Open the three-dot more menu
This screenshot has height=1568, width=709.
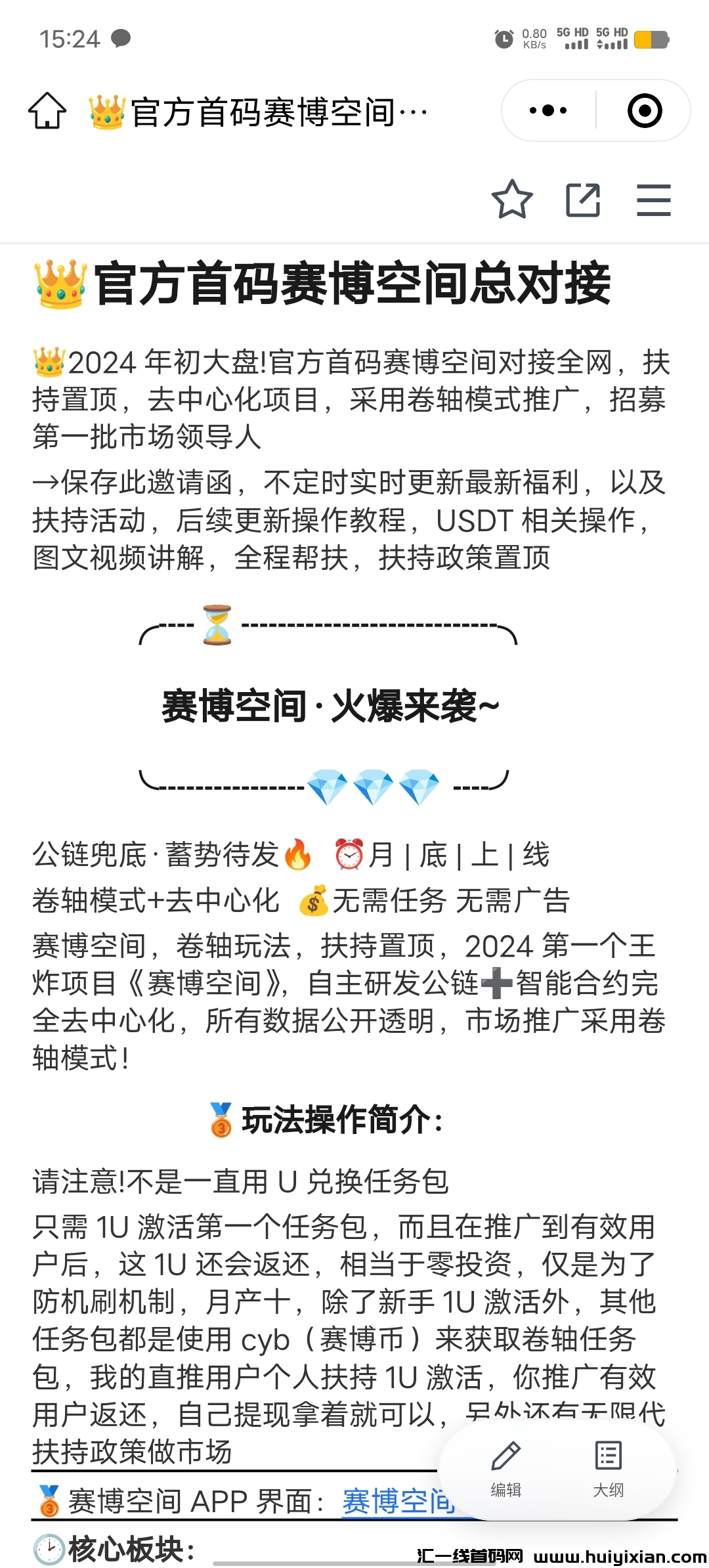point(548,110)
